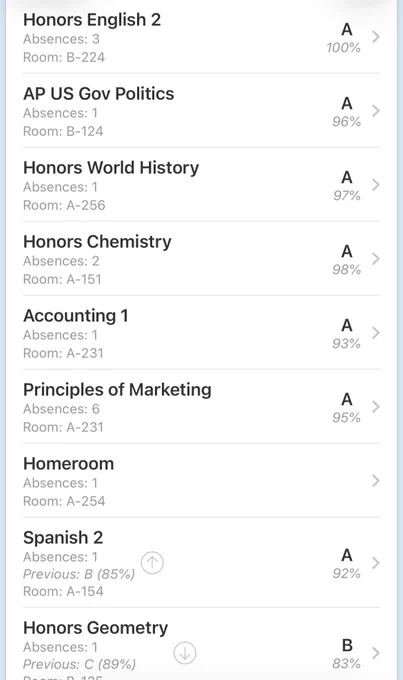This screenshot has height=680, width=403.
Task: Open Honors World History grades
Action: tap(201, 185)
